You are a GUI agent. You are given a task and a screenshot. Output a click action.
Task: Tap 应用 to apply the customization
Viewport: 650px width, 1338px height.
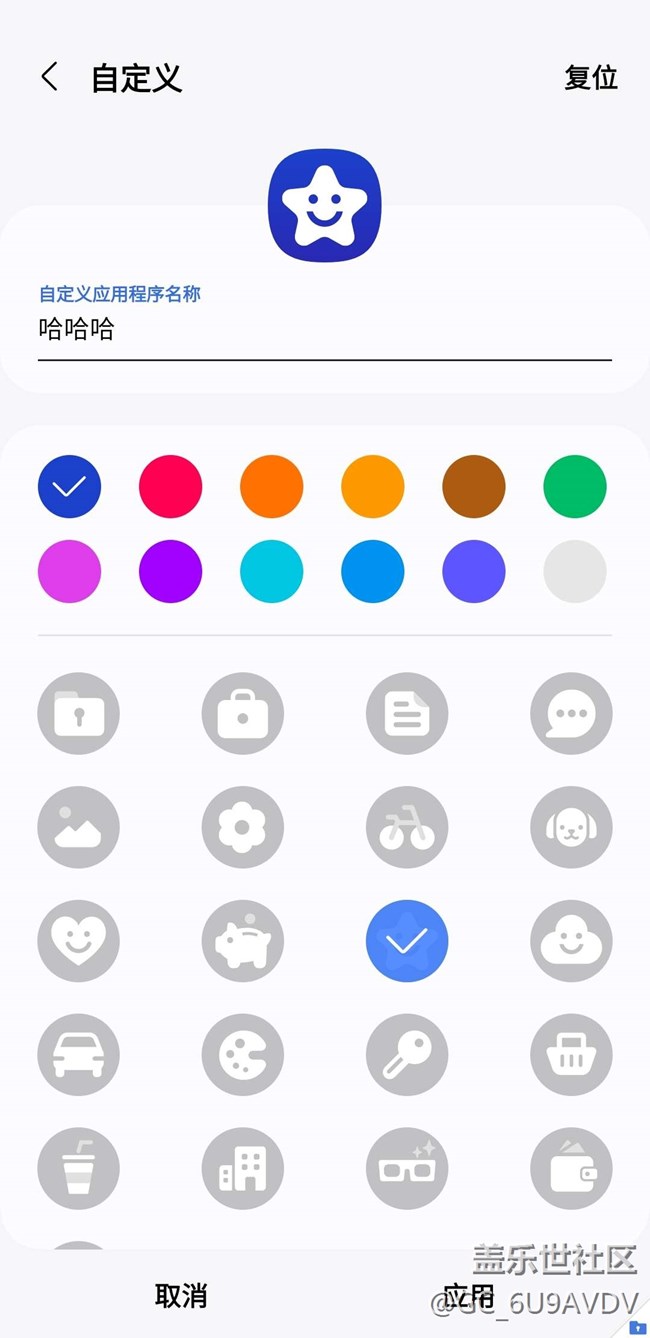coord(469,1296)
